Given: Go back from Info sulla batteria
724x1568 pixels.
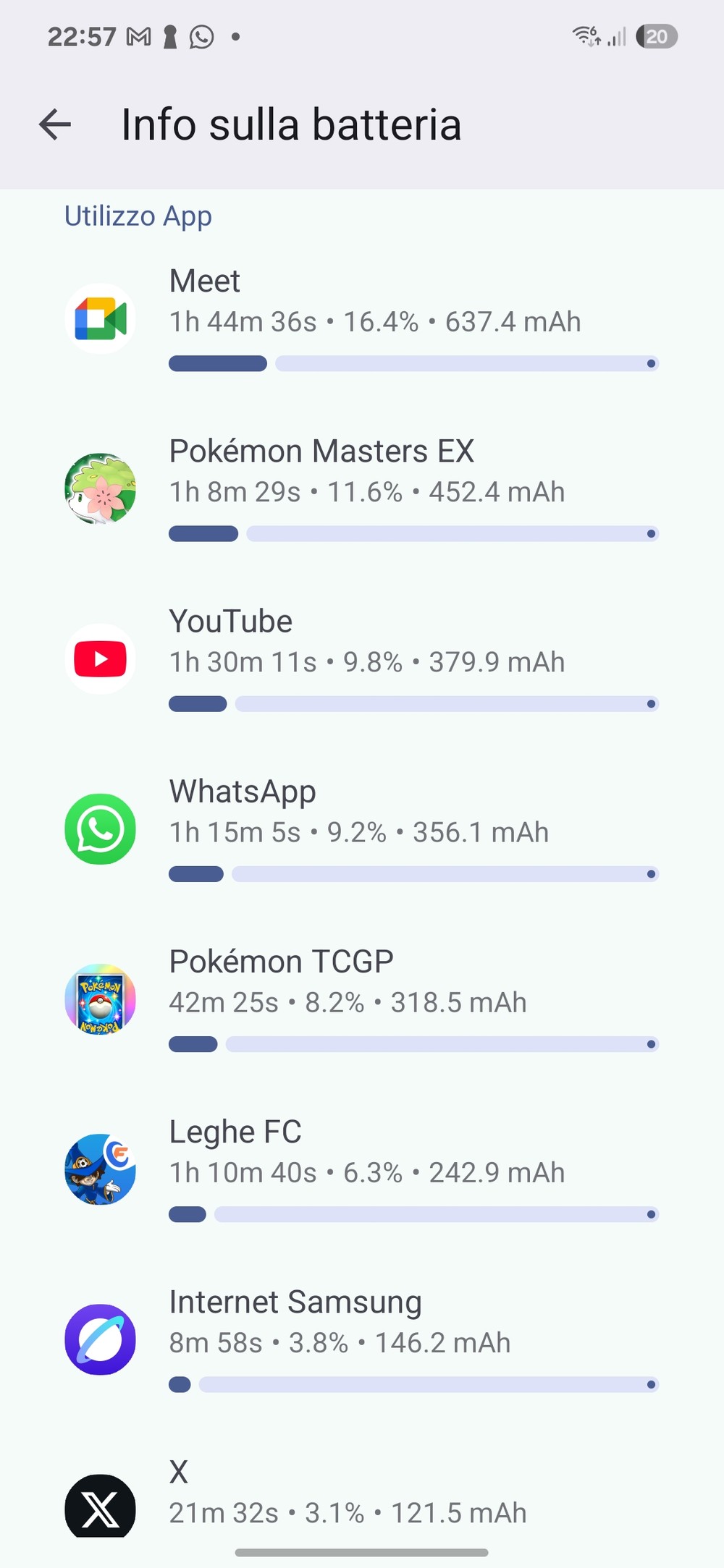Looking at the screenshot, I should point(55,124).
